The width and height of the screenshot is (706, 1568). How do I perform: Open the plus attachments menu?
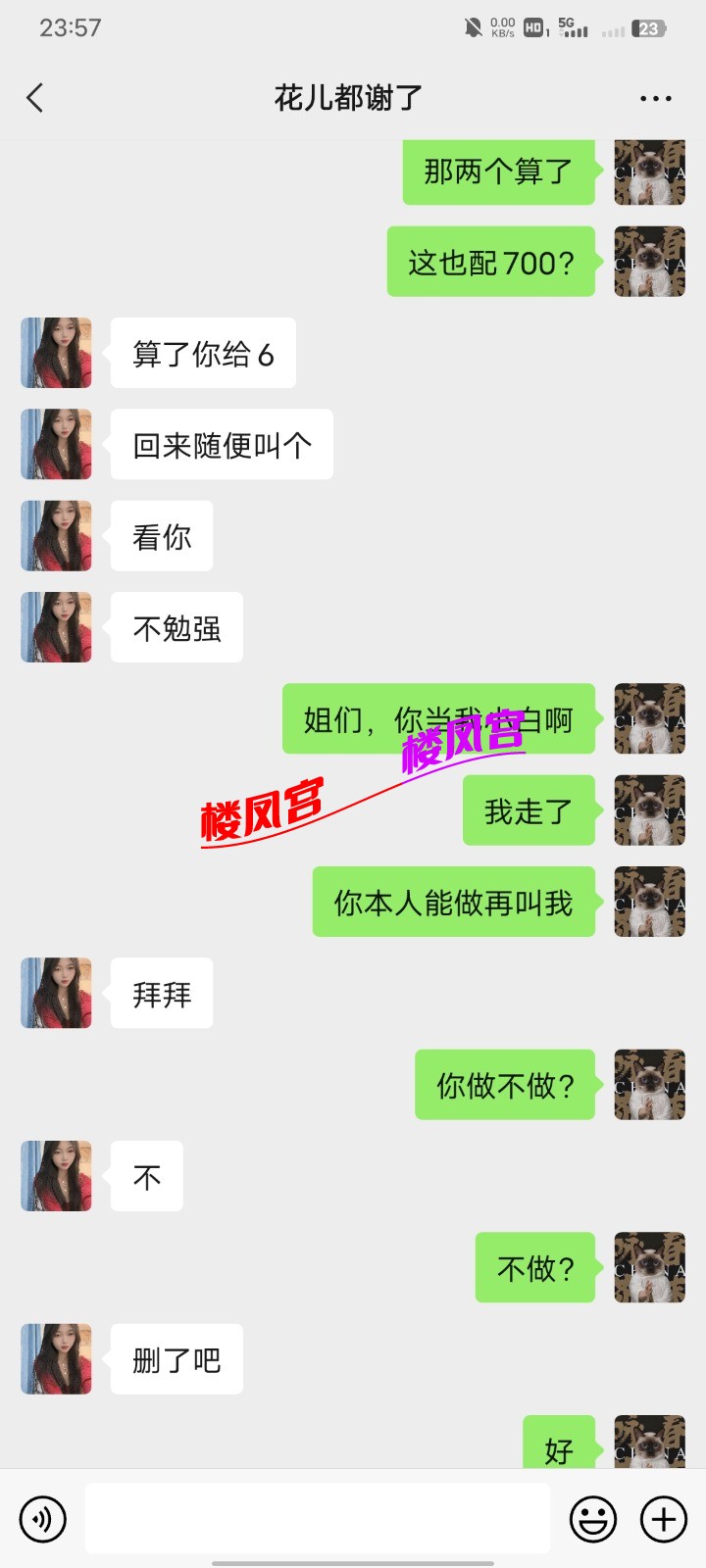pyautogui.click(x=664, y=1519)
